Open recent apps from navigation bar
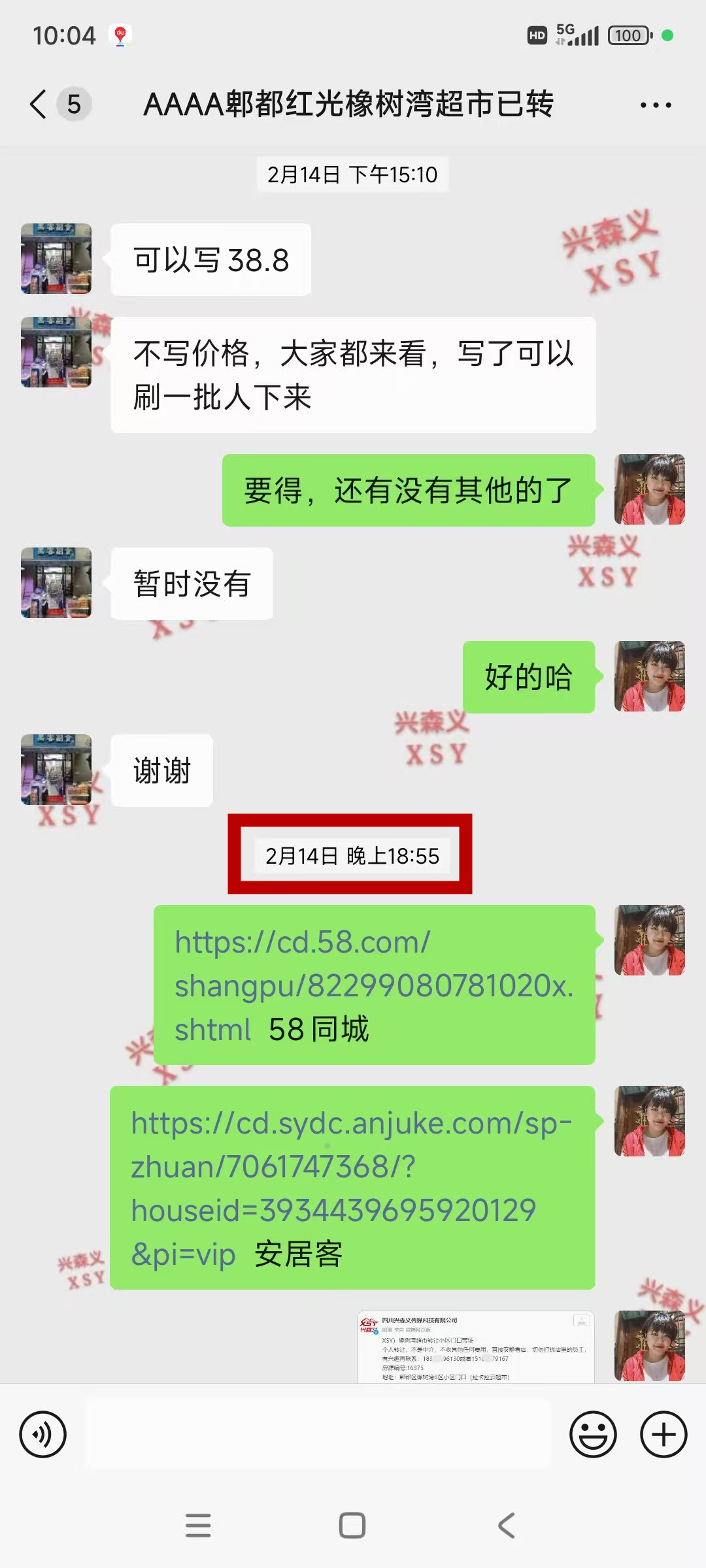This screenshot has height=1568, width=706. click(x=198, y=1526)
